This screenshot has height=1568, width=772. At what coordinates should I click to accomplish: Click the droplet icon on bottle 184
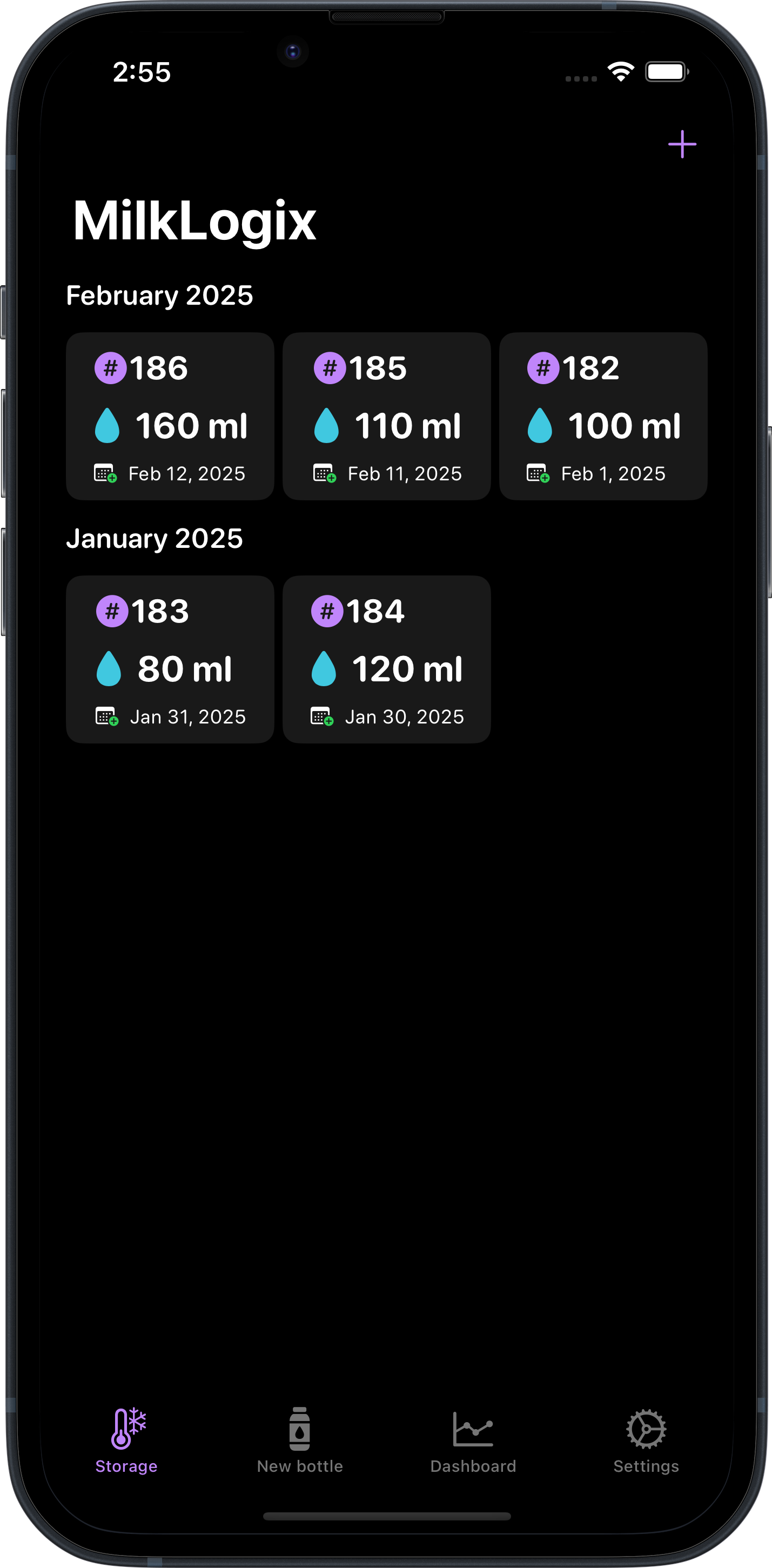click(x=330, y=667)
